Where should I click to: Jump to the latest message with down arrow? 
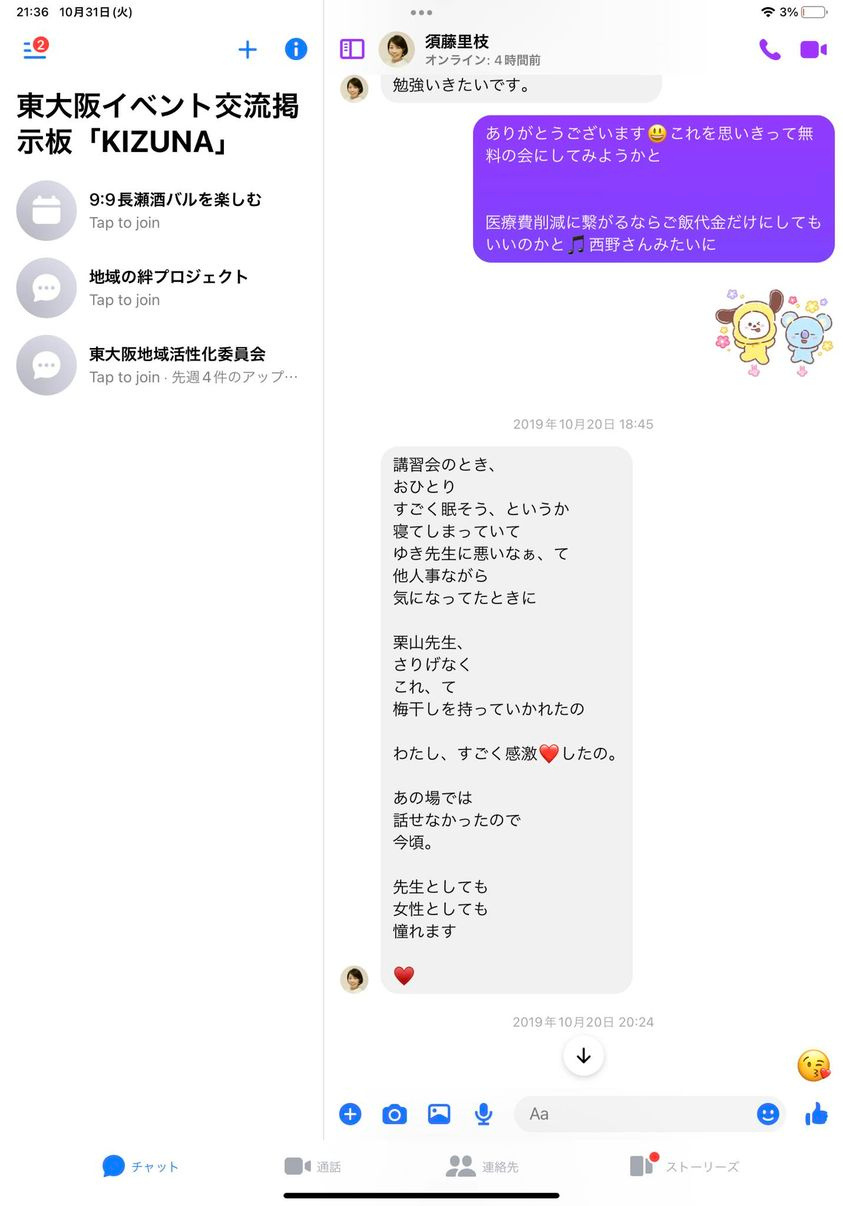pyautogui.click(x=583, y=1056)
